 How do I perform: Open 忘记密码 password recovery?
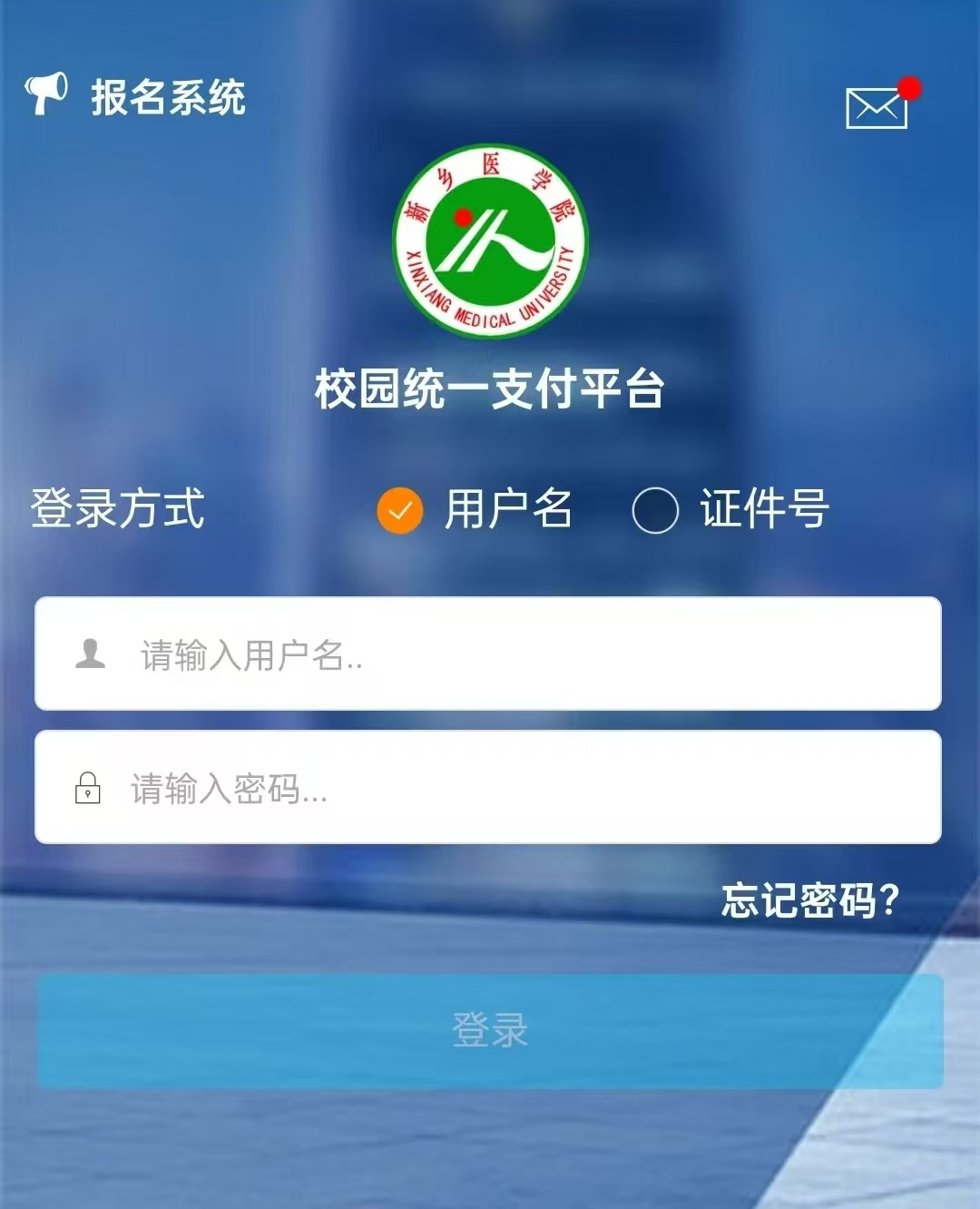[x=809, y=900]
